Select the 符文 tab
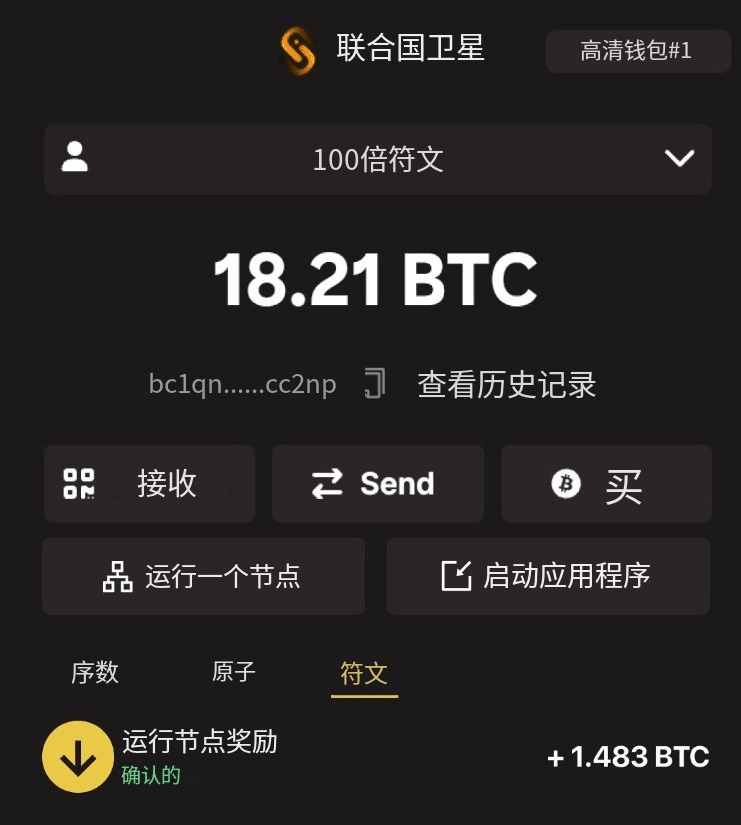This screenshot has width=741, height=825. (364, 673)
